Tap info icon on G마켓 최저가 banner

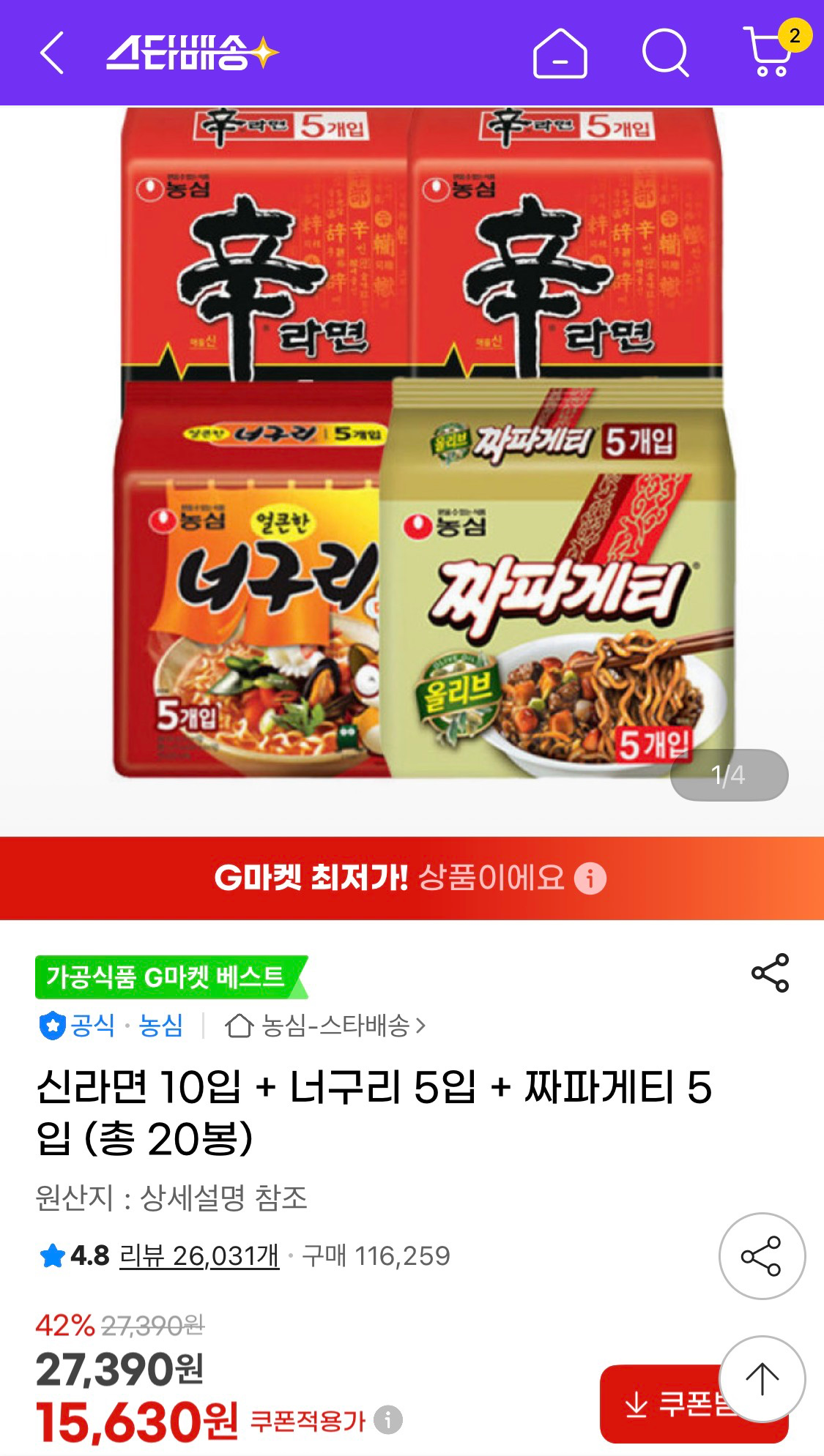pyautogui.click(x=590, y=878)
